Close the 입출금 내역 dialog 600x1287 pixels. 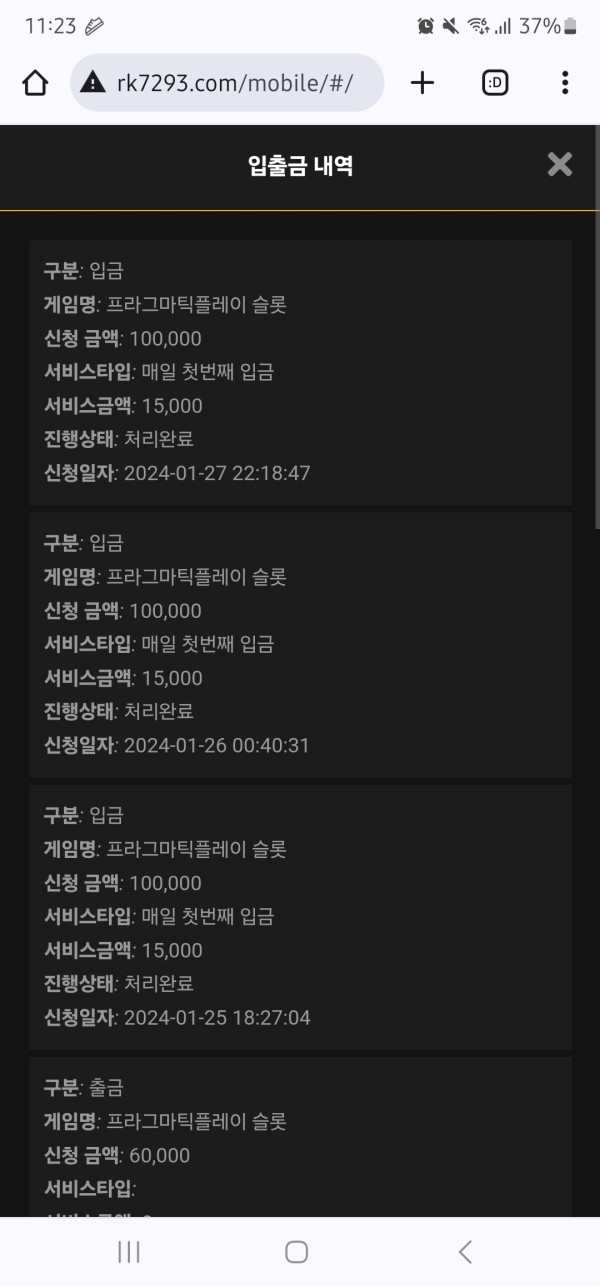[x=559, y=165]
